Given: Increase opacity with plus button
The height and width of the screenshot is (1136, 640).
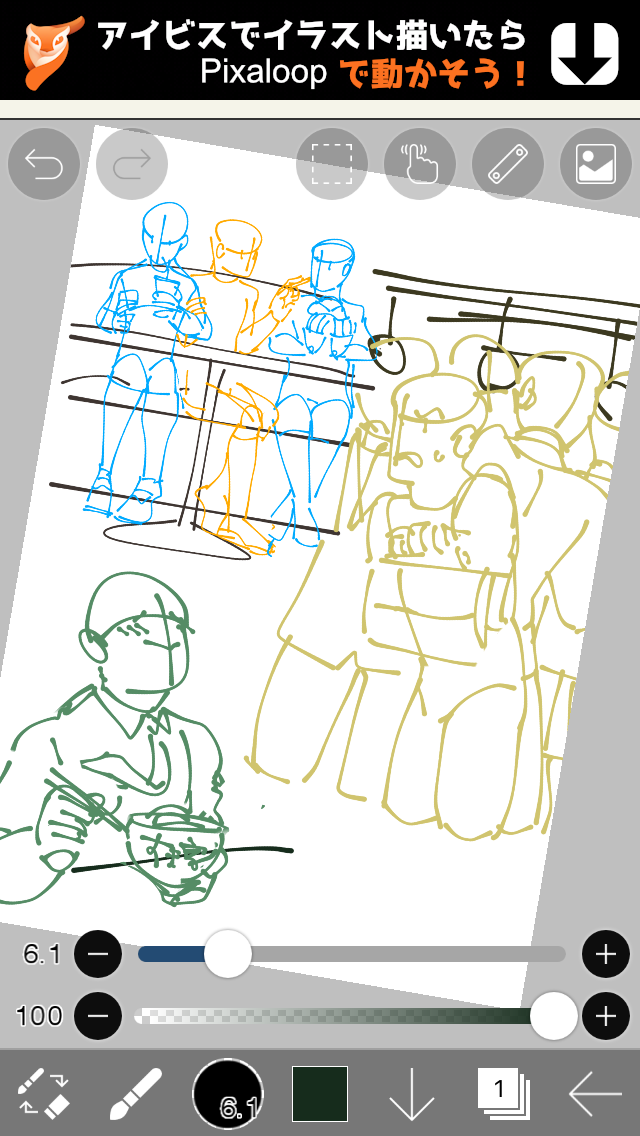Looking at the screenshot, I should [x=606, y=1016].
